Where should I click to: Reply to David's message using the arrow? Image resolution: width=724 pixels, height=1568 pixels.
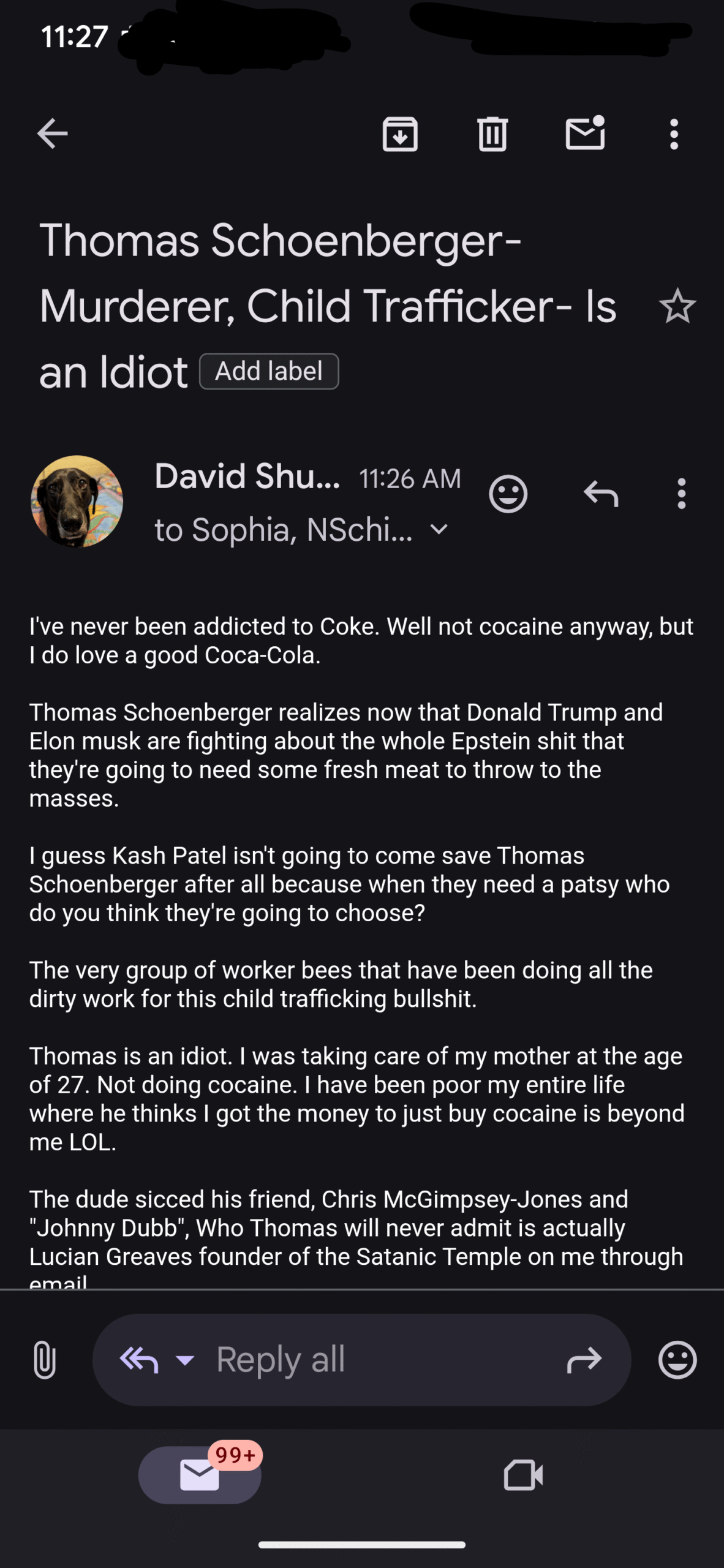coord(601,494)
